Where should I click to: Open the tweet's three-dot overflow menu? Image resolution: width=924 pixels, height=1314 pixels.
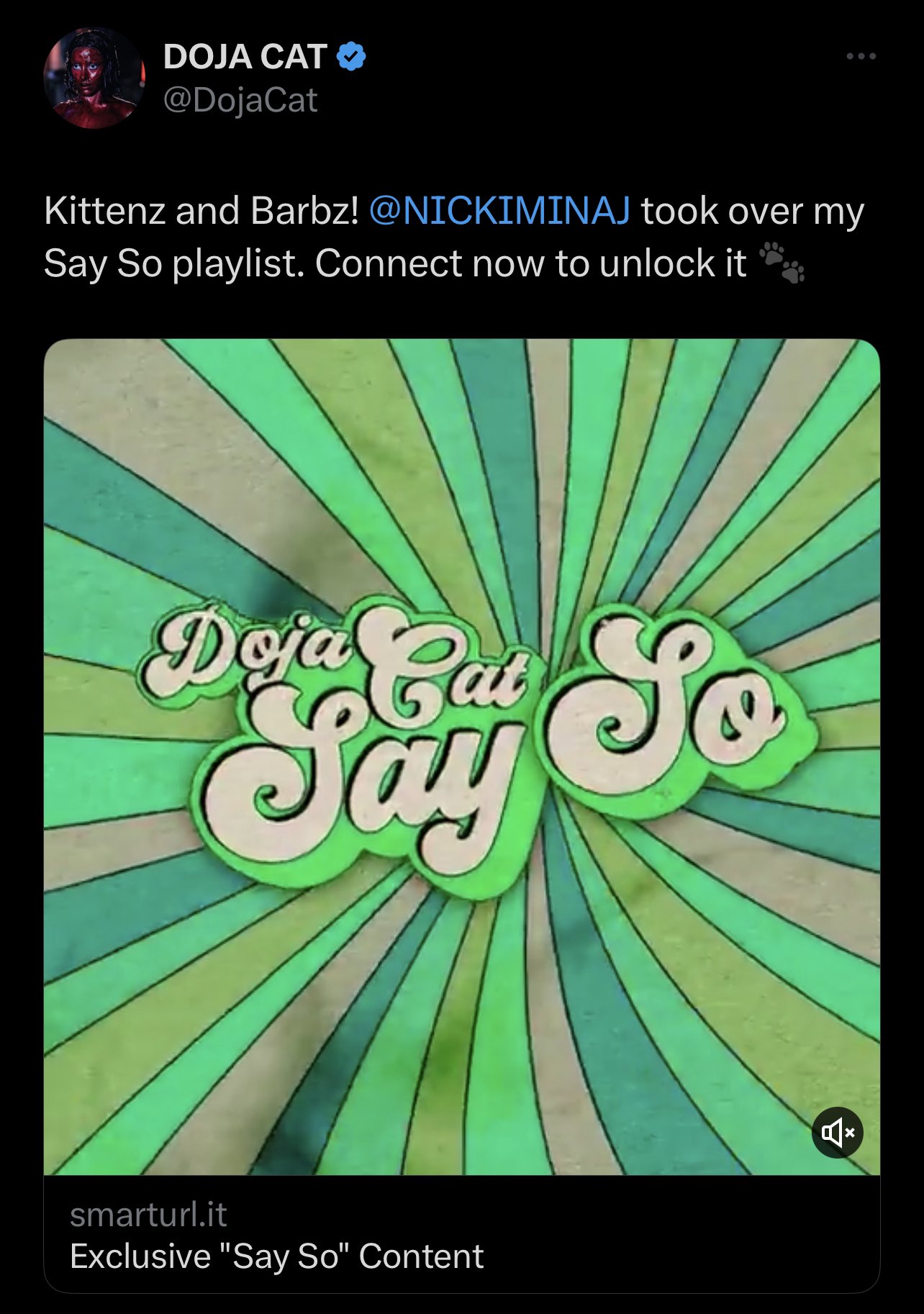coord(861,56)
